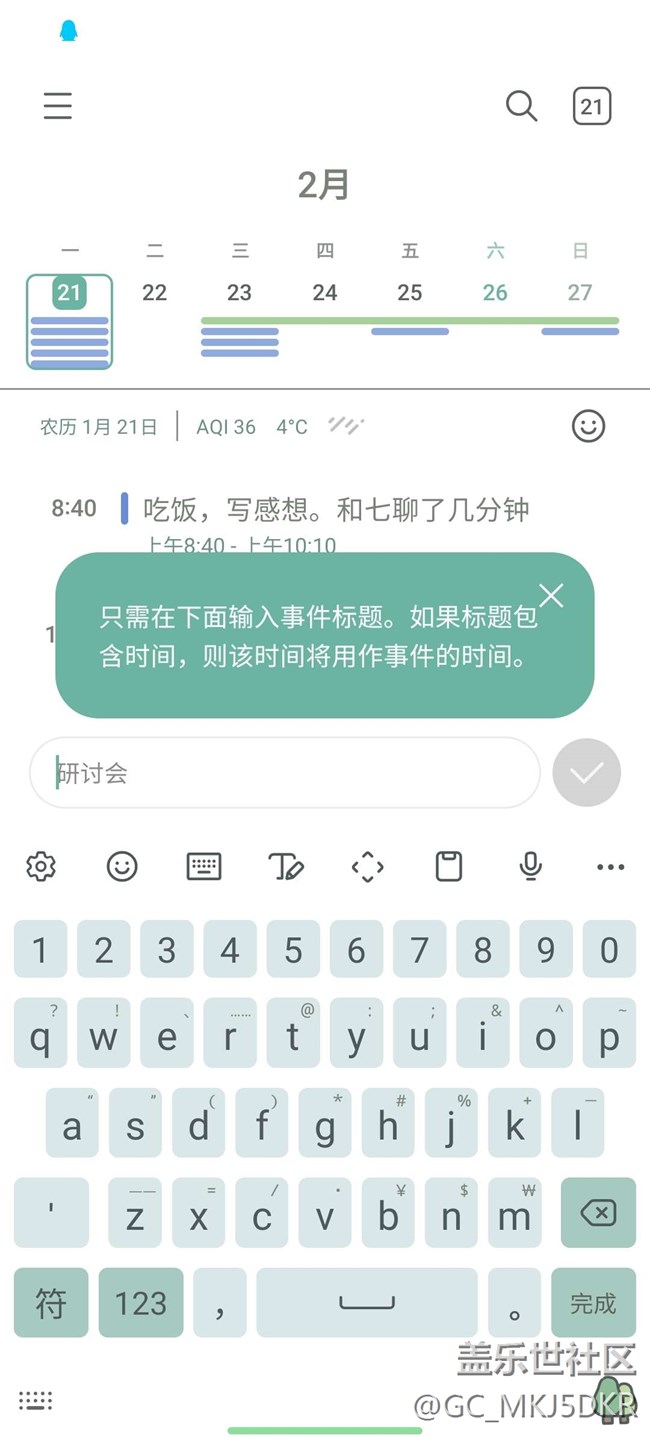This screenshot has width=650, height=1444.
Task: Open the keyboard clipboard
Action: pos(449,866)
